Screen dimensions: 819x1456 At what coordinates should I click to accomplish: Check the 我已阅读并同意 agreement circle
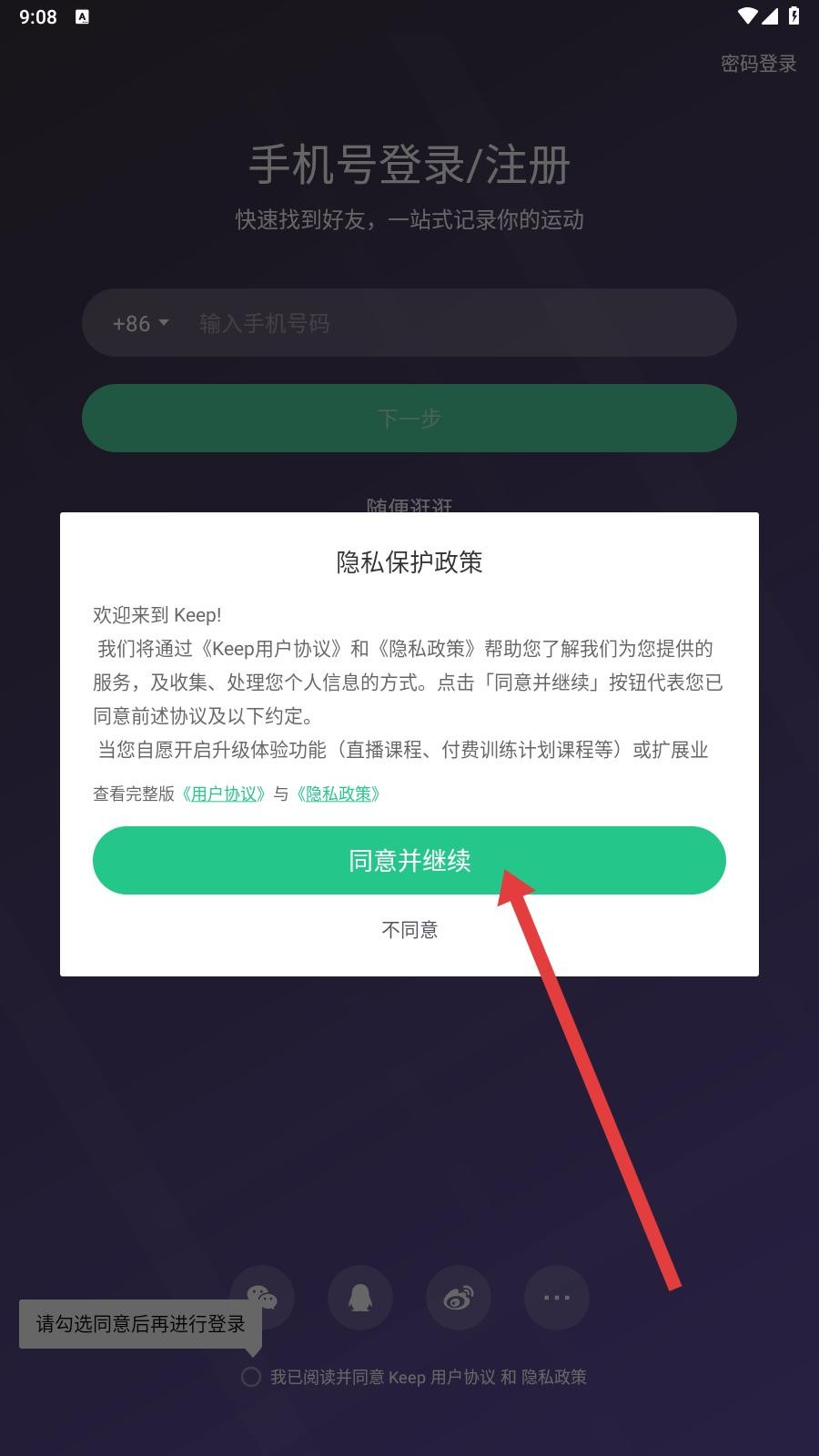[251, 1377]
